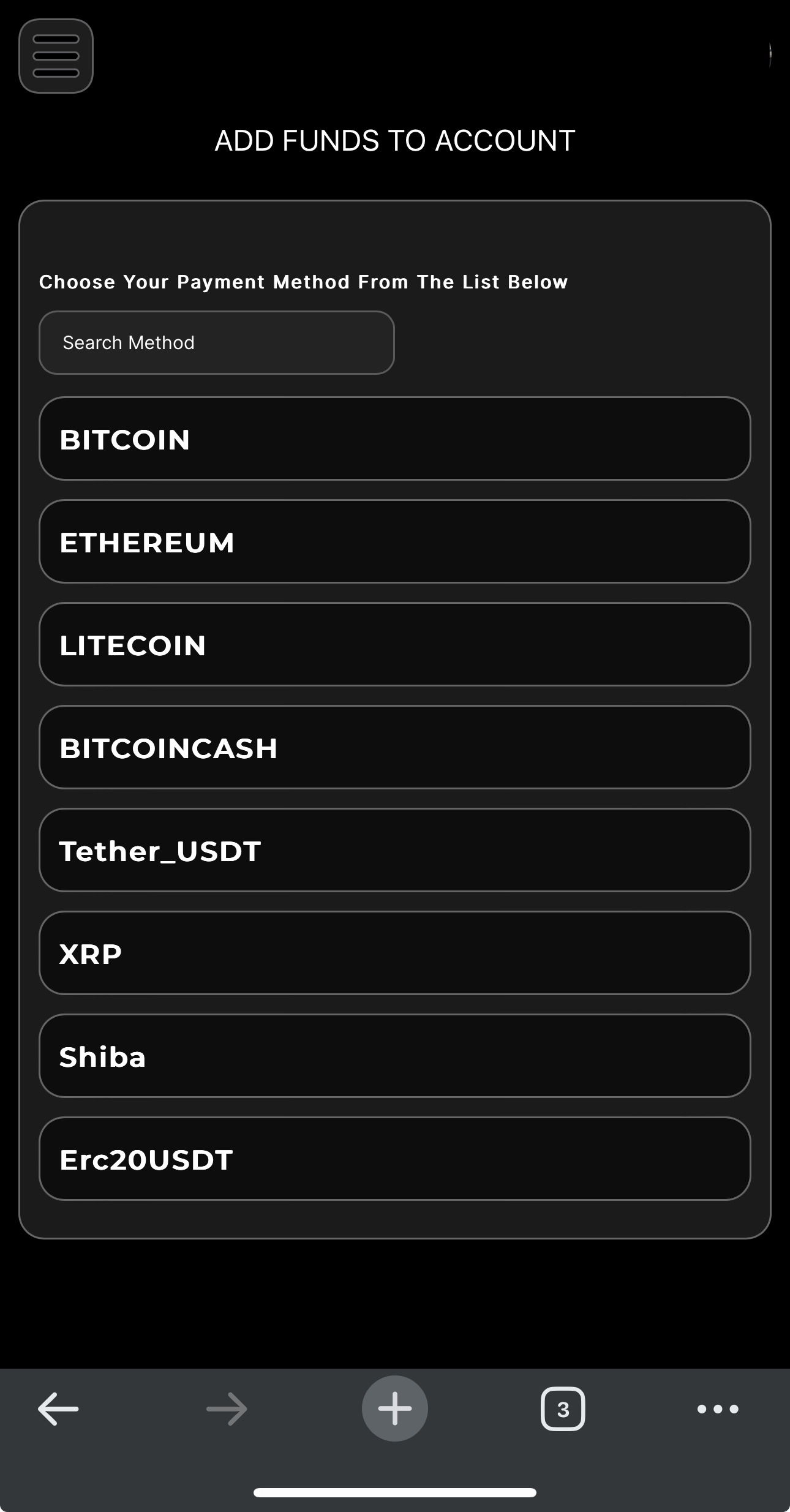Viewport: 790px width, 1512px height.
Task: Choose ETHEREUM payment method
Action: point(395,541)
